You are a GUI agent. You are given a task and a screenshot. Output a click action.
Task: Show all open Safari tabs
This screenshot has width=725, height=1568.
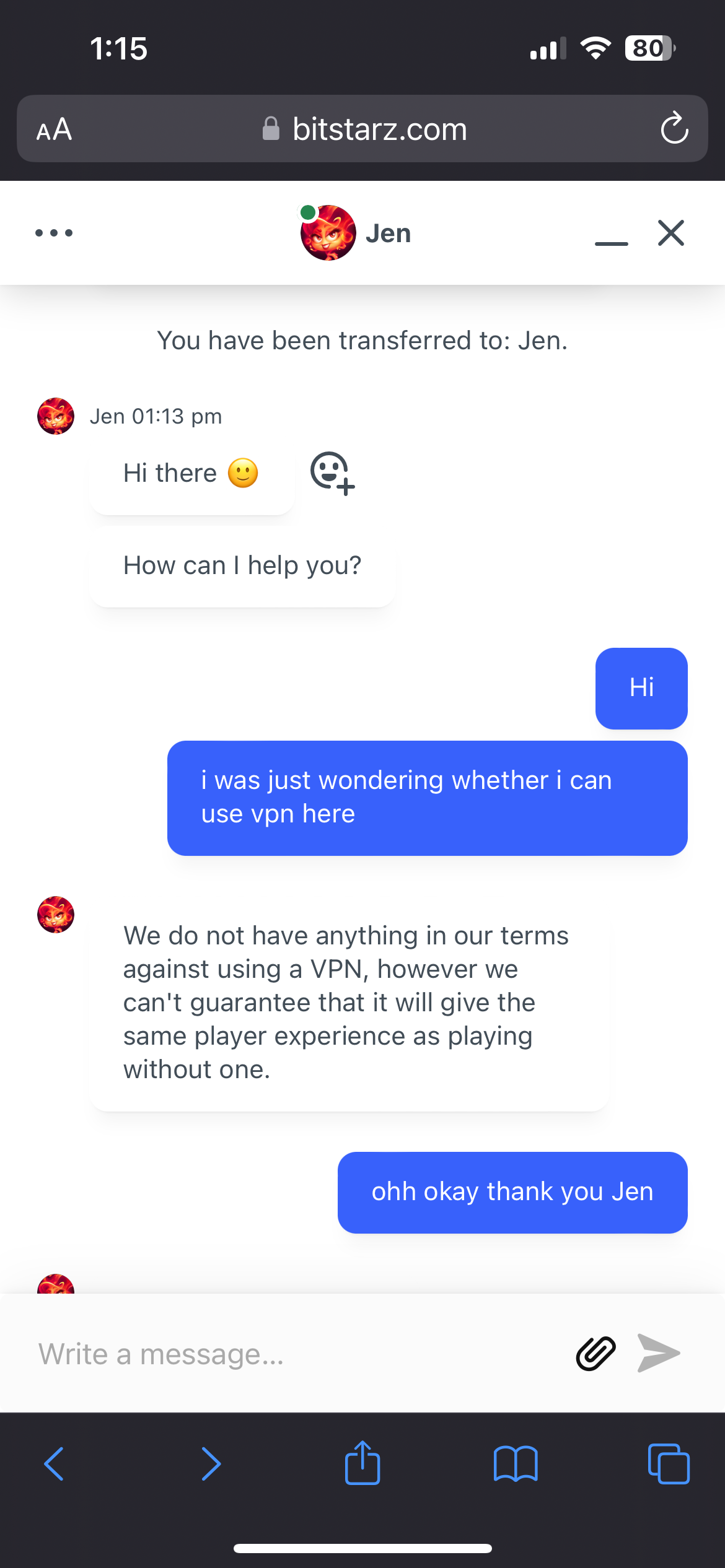(668, 1464)
